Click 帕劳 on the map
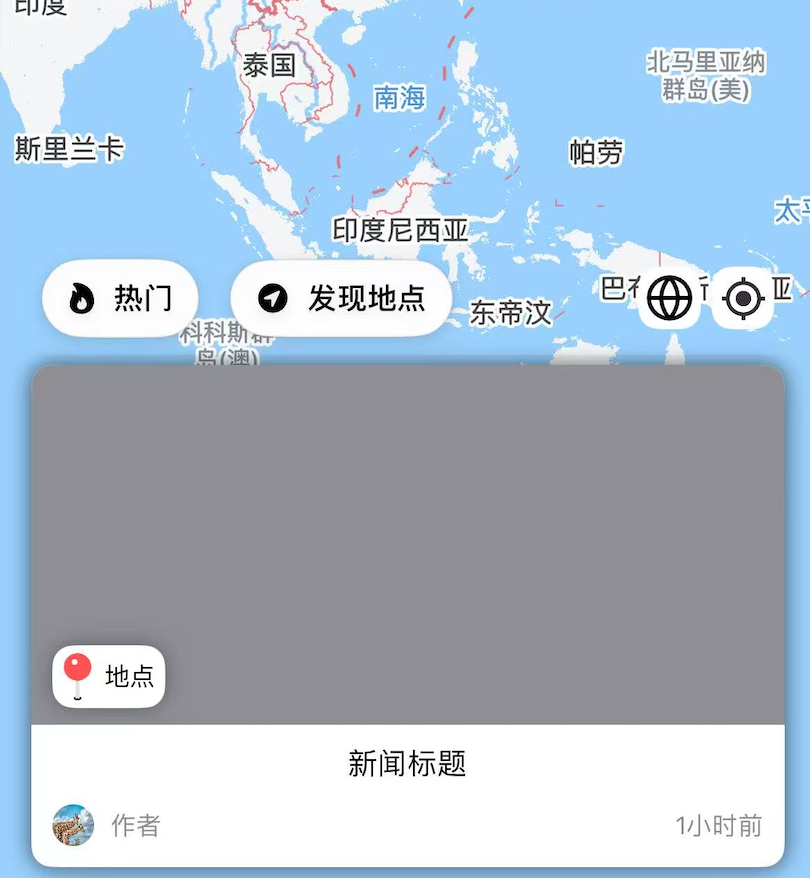810x878 pixels. tap(594, 152)
